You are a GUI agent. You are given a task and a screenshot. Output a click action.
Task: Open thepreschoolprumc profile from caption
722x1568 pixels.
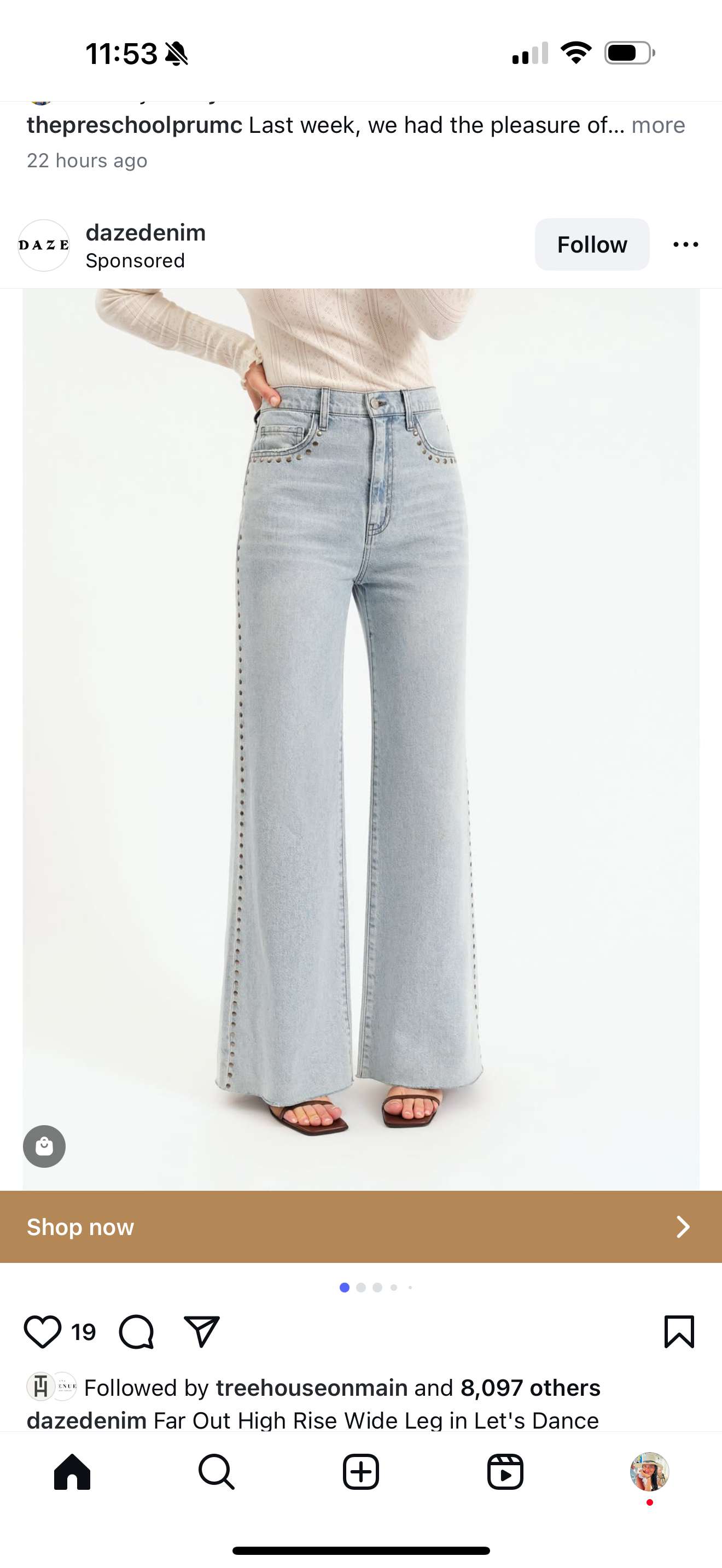[x=135, y=125]
